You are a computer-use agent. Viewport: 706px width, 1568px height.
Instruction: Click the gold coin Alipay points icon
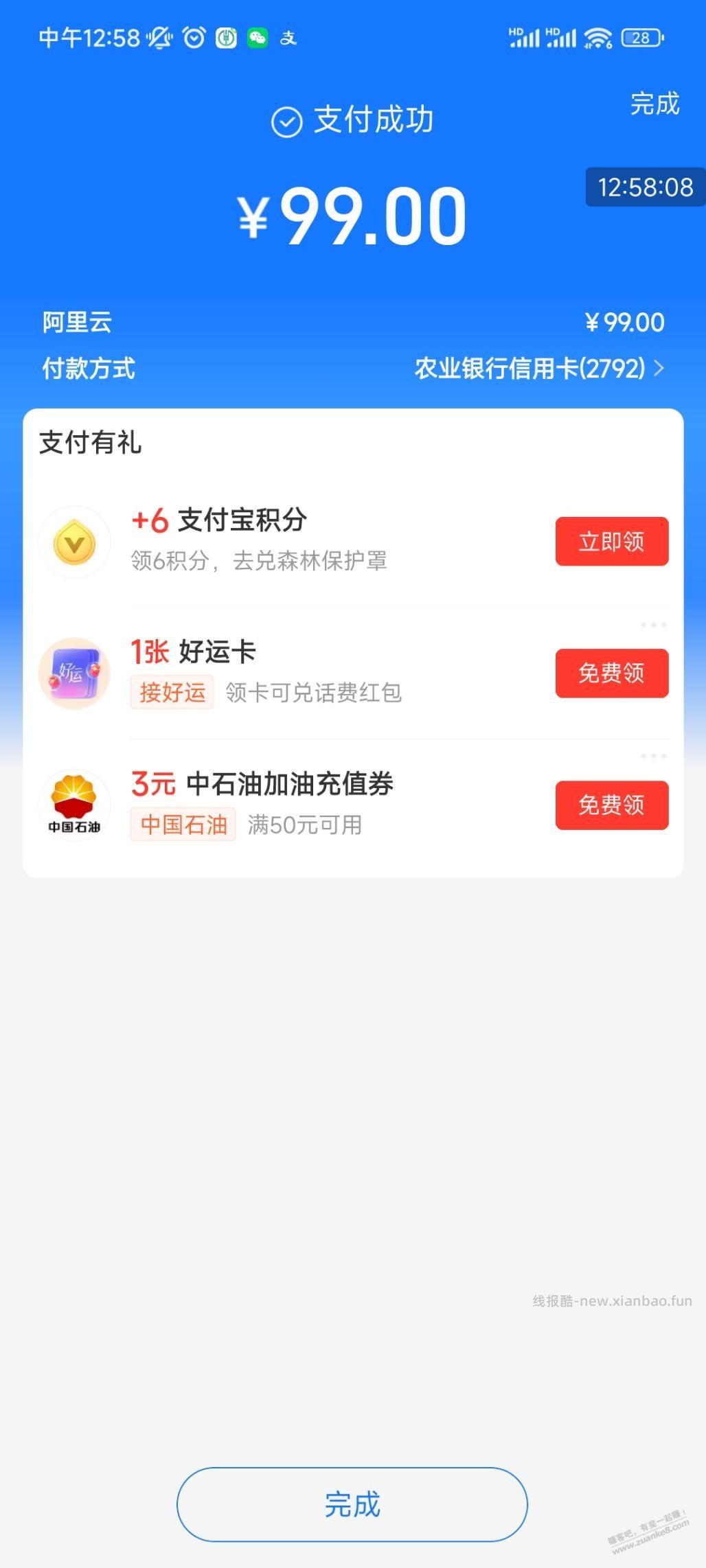click(x=74, y=542)
